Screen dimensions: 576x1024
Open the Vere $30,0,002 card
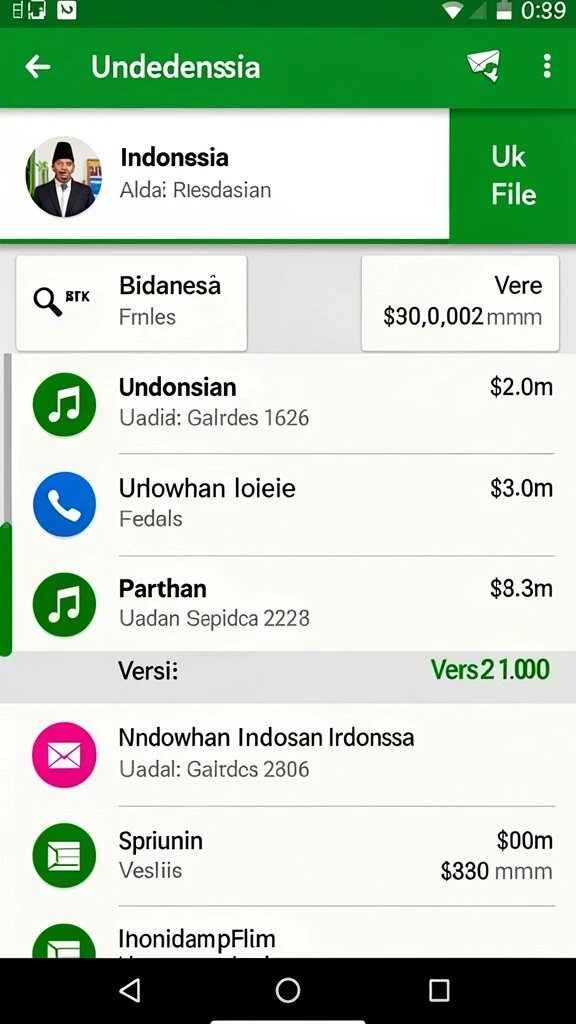pyautogui.click(x=460, y=302)
